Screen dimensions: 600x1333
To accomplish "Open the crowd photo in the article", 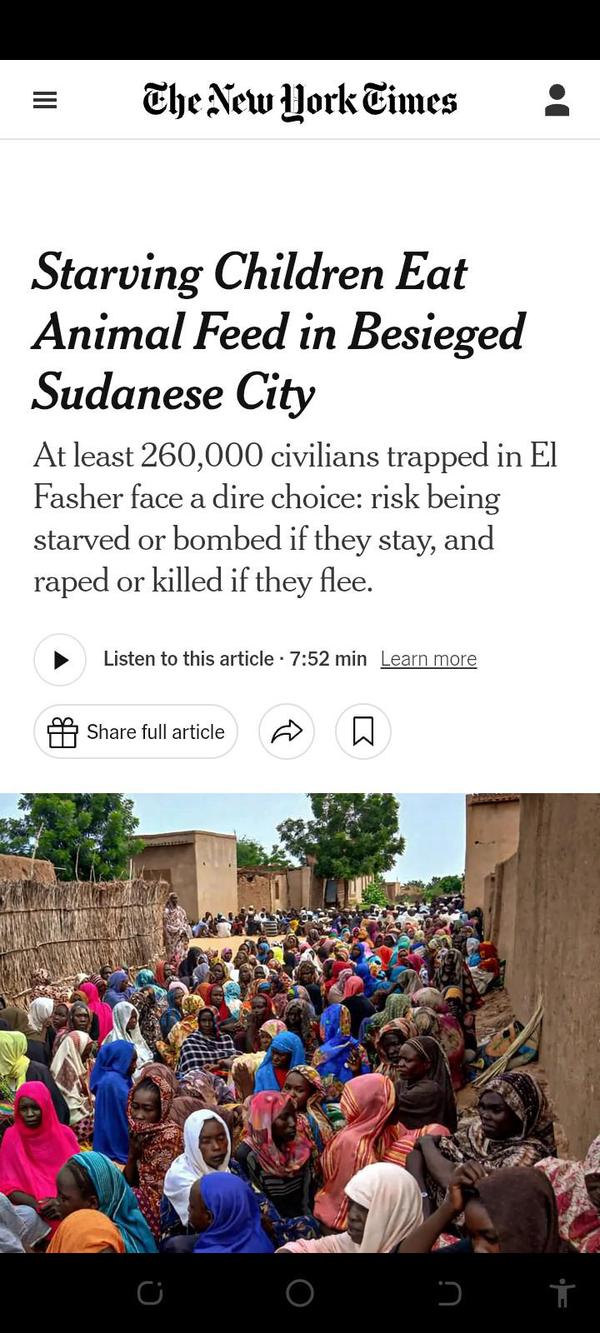I will tap(300, 1020).
